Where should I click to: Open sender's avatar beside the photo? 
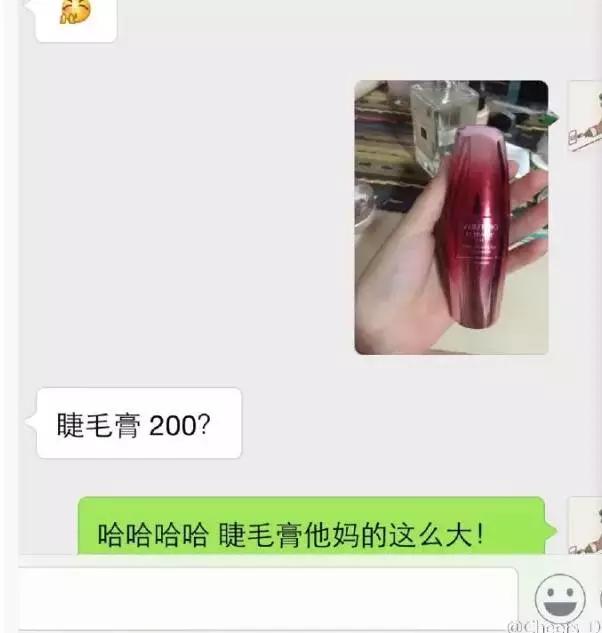pos(586,117)
